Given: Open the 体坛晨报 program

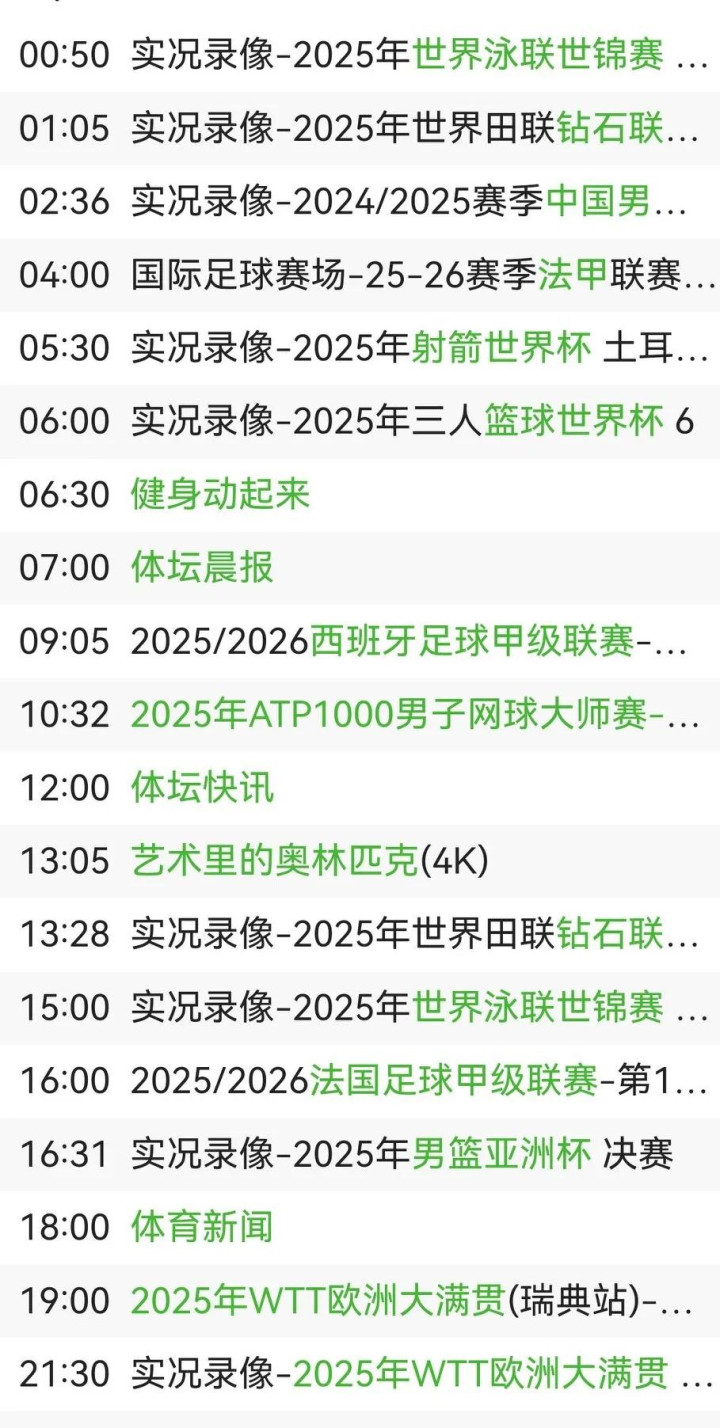Looking at the screenshot, I should (202, 567).
